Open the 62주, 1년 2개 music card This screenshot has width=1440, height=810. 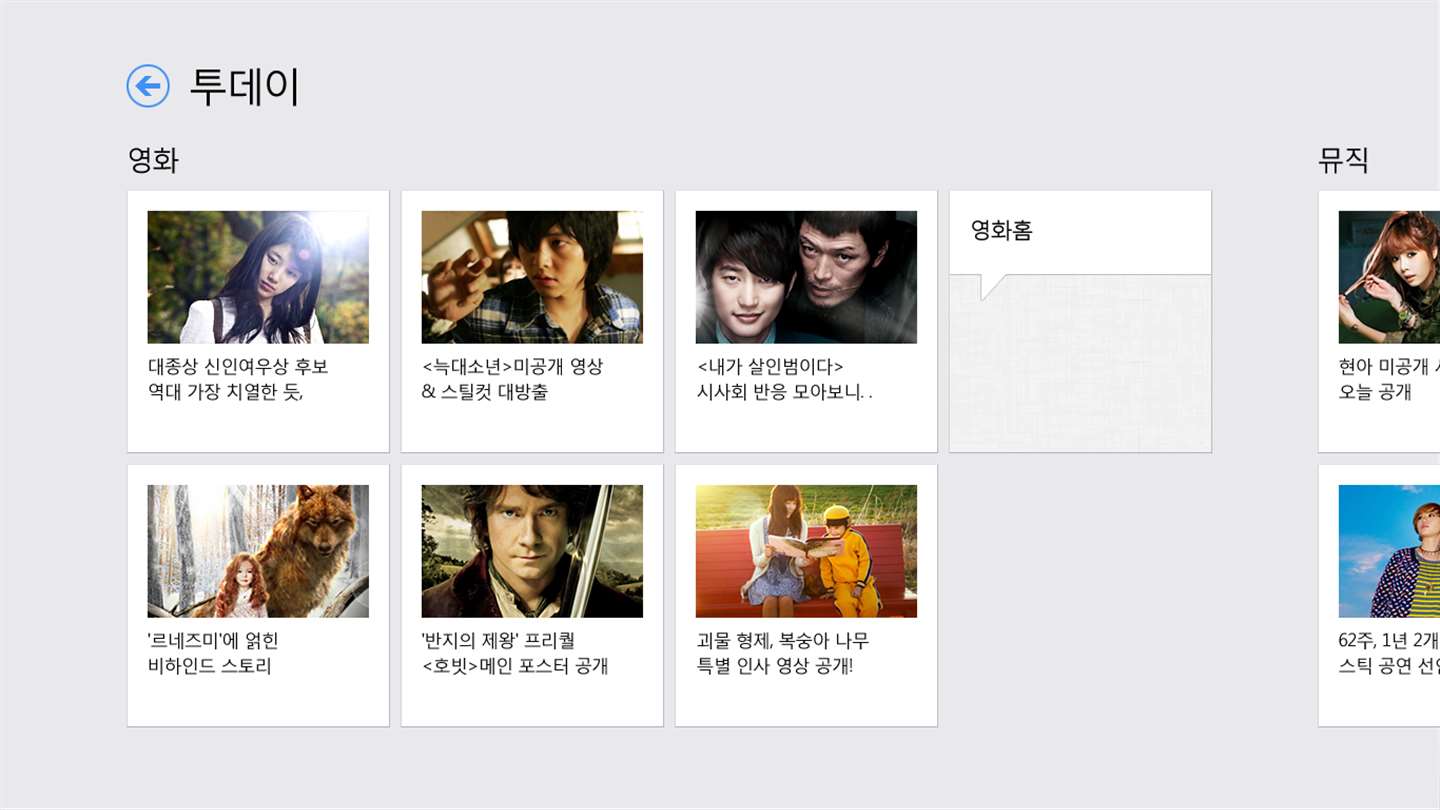pyautogui.click(x=1379, y=595)
